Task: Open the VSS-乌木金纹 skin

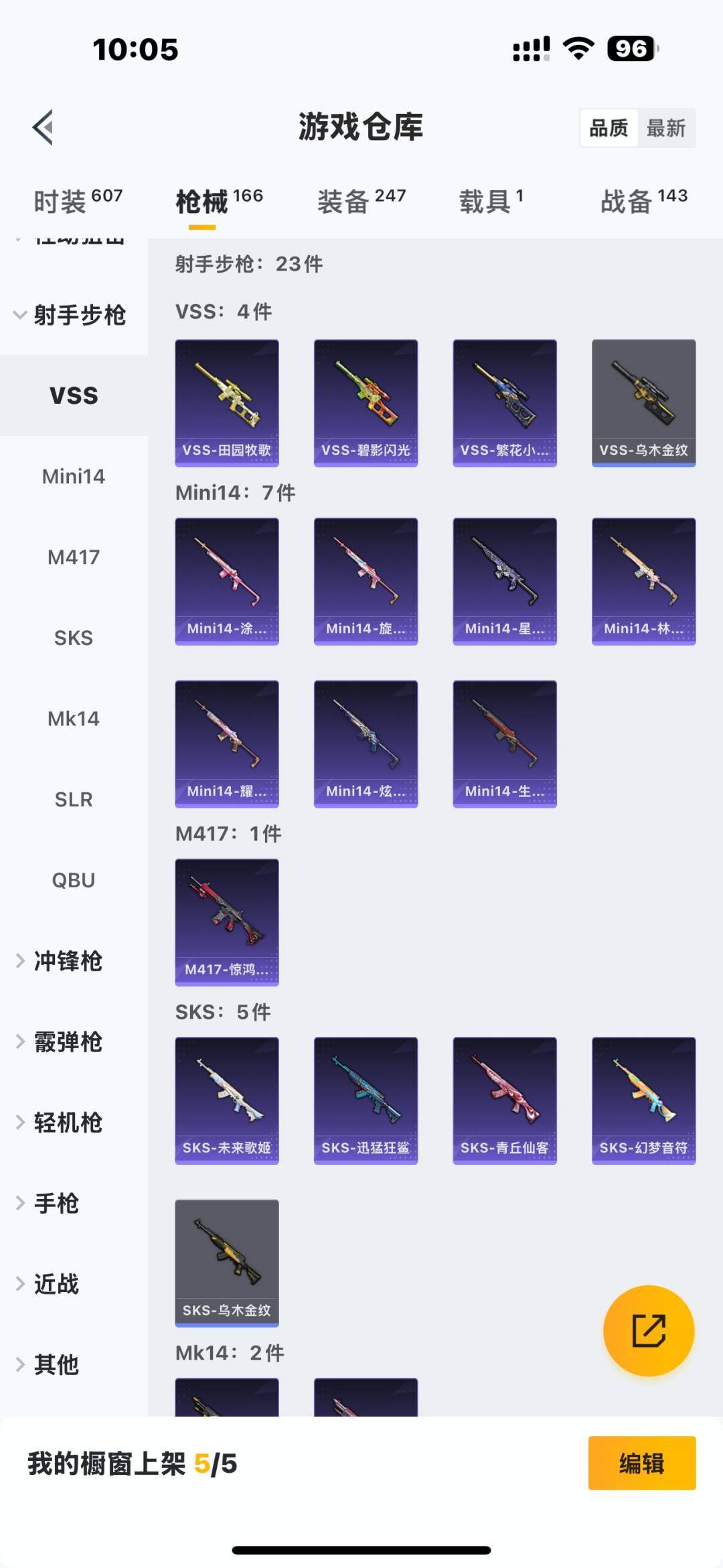Action: (x=643, y=401)
